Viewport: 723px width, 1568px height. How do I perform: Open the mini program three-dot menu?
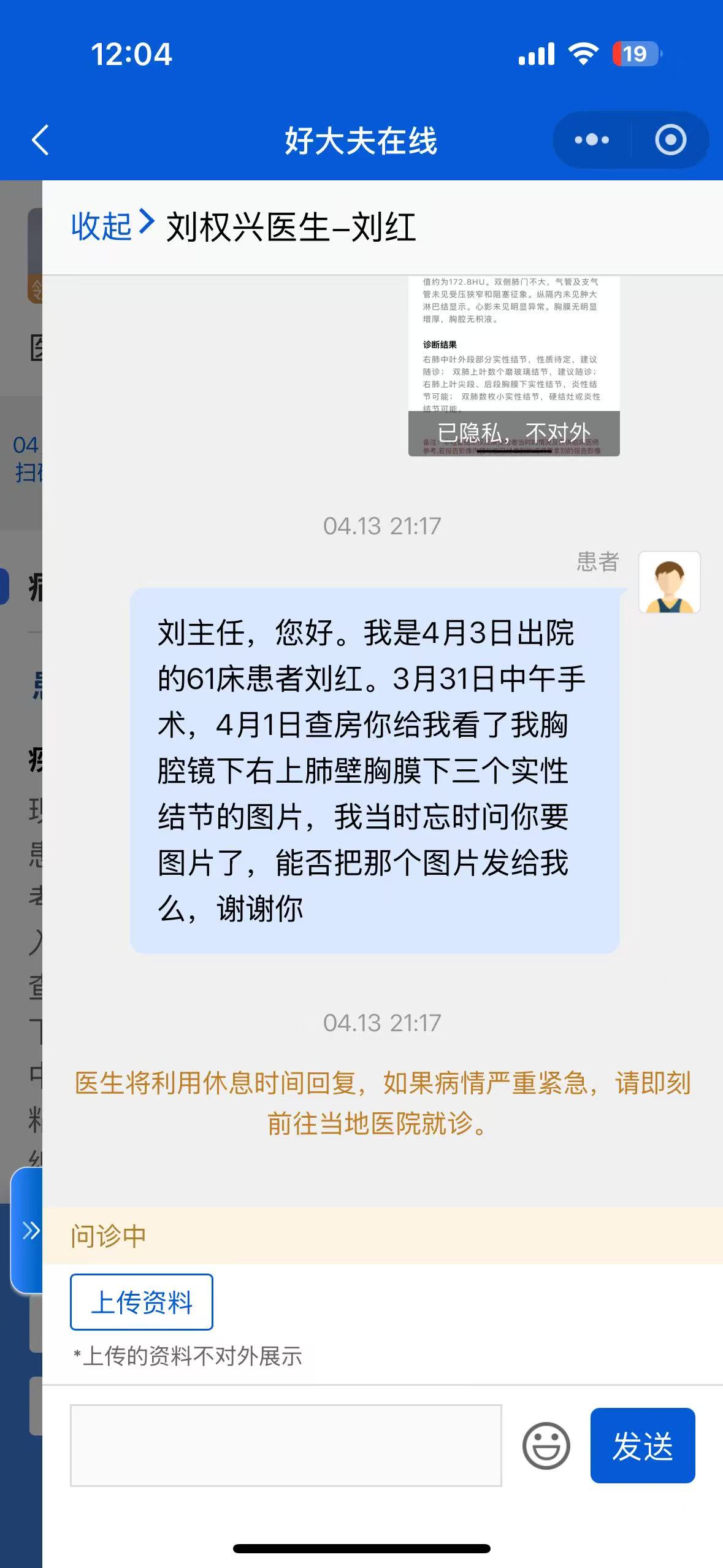click(591, 140)
